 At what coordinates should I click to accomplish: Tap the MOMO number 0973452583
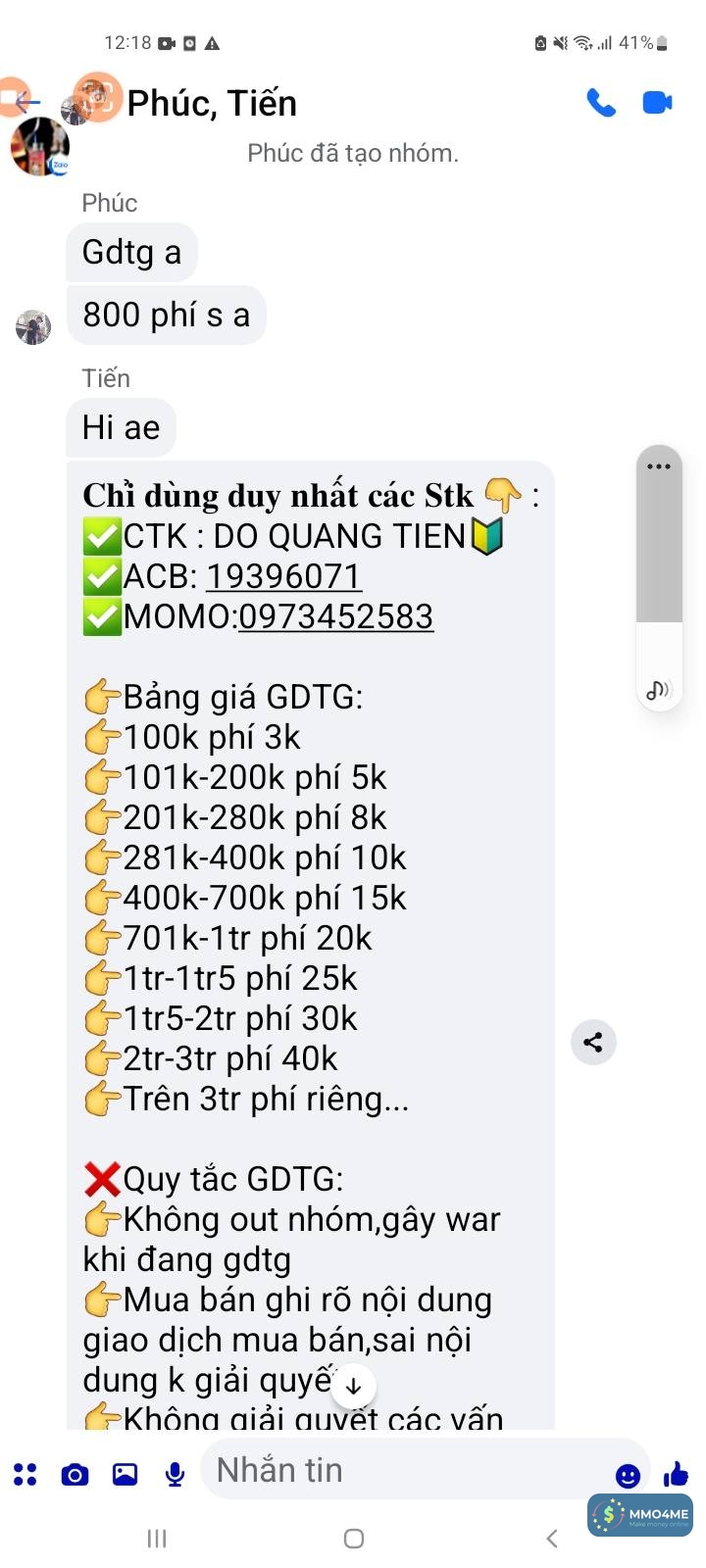tap(335, 616)
